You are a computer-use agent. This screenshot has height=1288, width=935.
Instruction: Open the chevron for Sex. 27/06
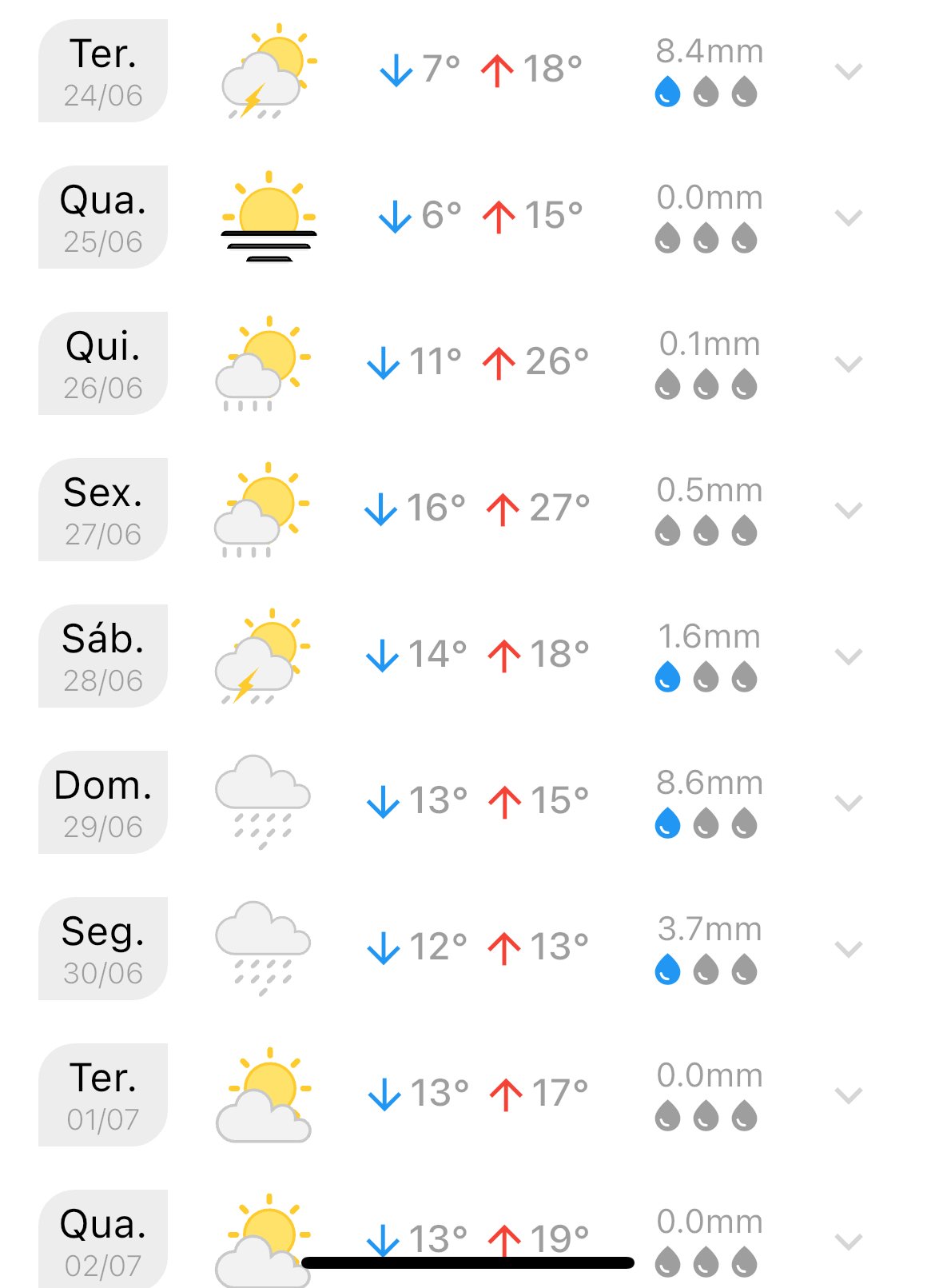(x=848, y=510)
